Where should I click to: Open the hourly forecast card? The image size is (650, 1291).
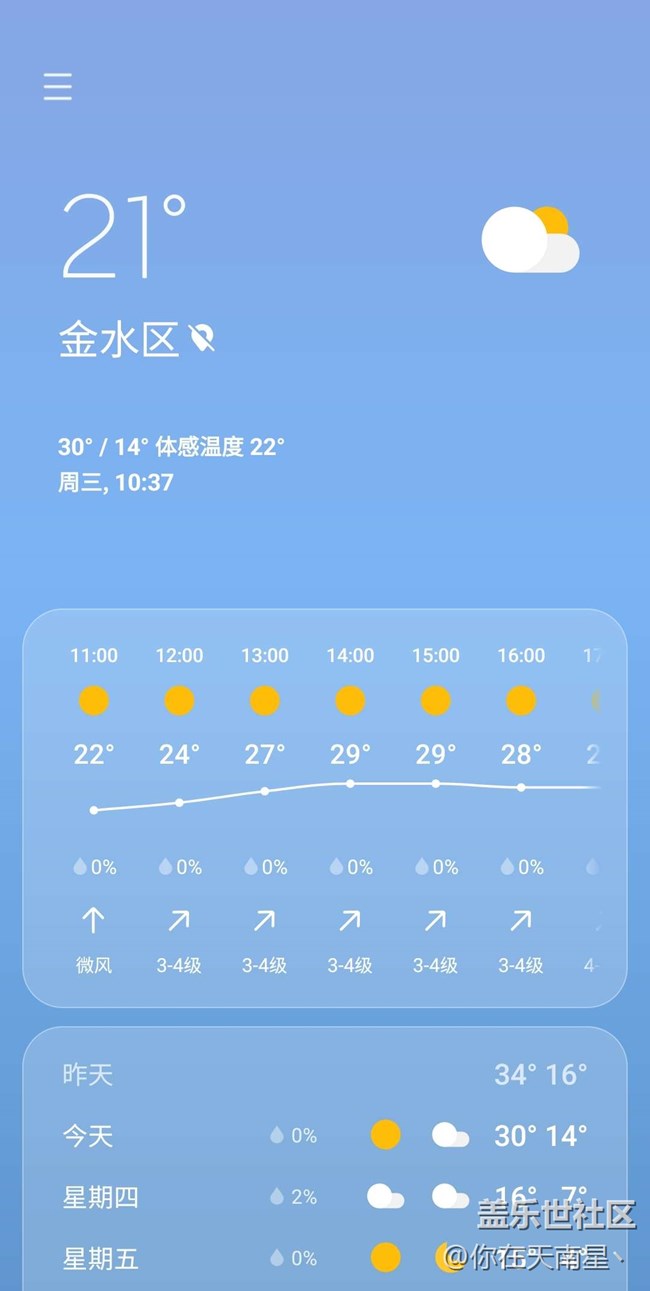(325, 808)
